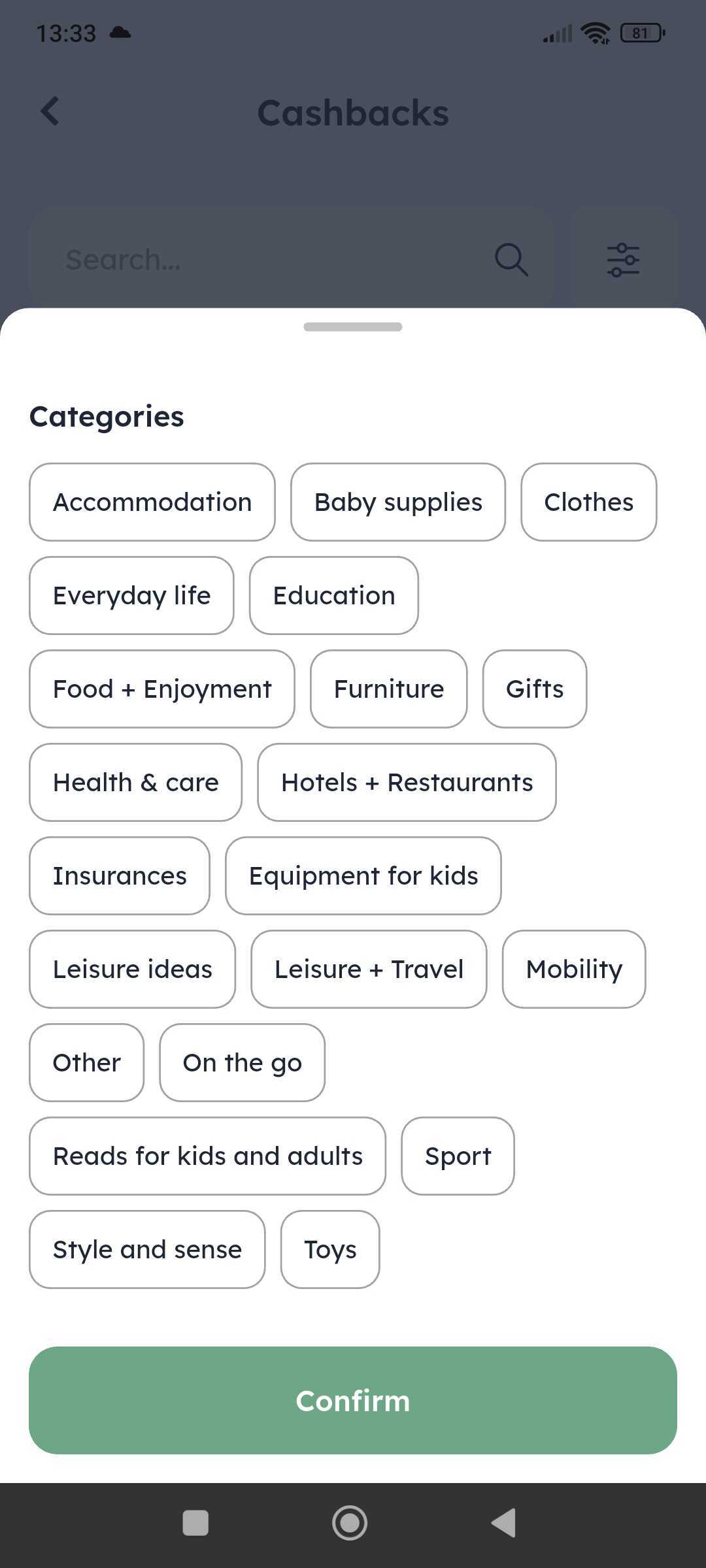Choose the Toys chip
Viewport: 706px width, 1568px height.
[330, 1250]
